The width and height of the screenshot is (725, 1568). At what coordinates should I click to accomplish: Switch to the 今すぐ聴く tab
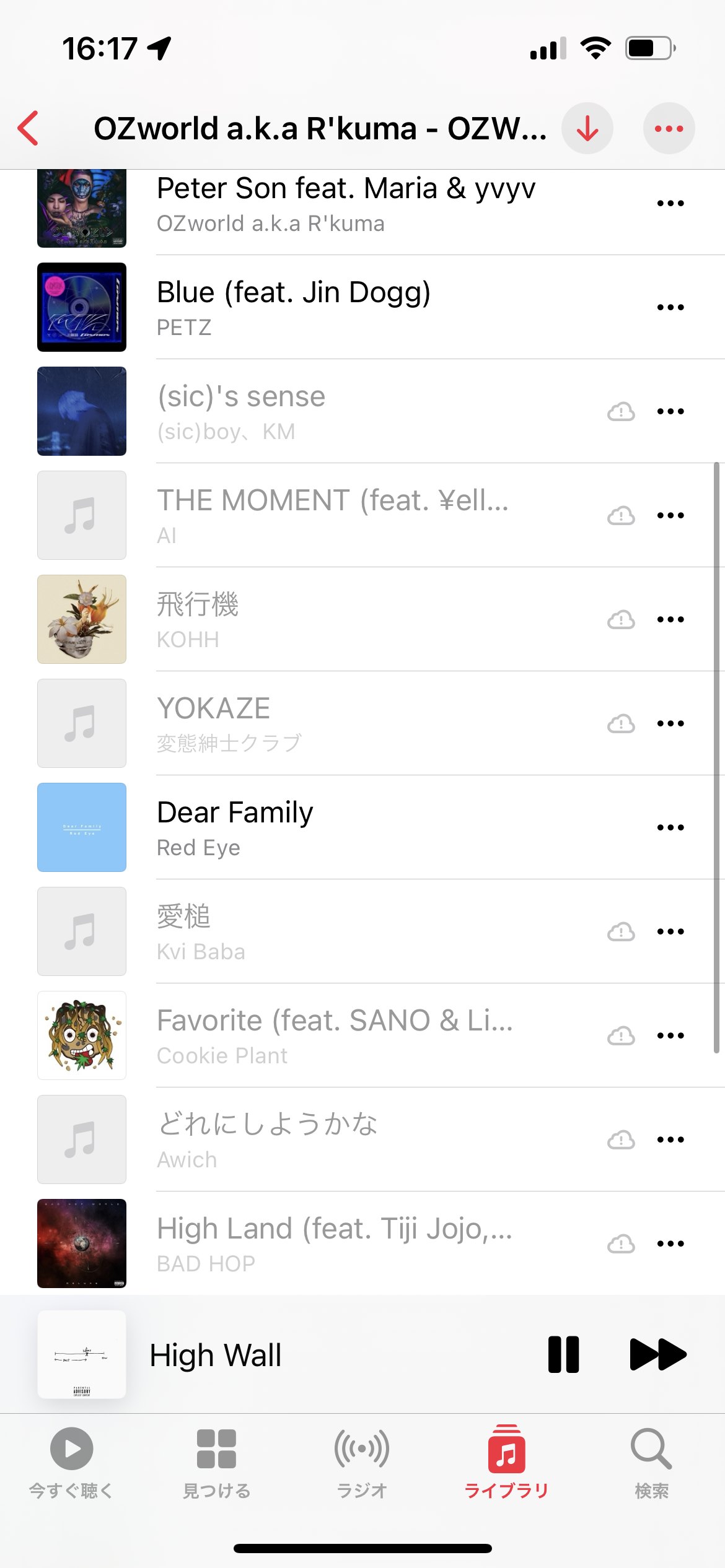(x=72, y=1463)
